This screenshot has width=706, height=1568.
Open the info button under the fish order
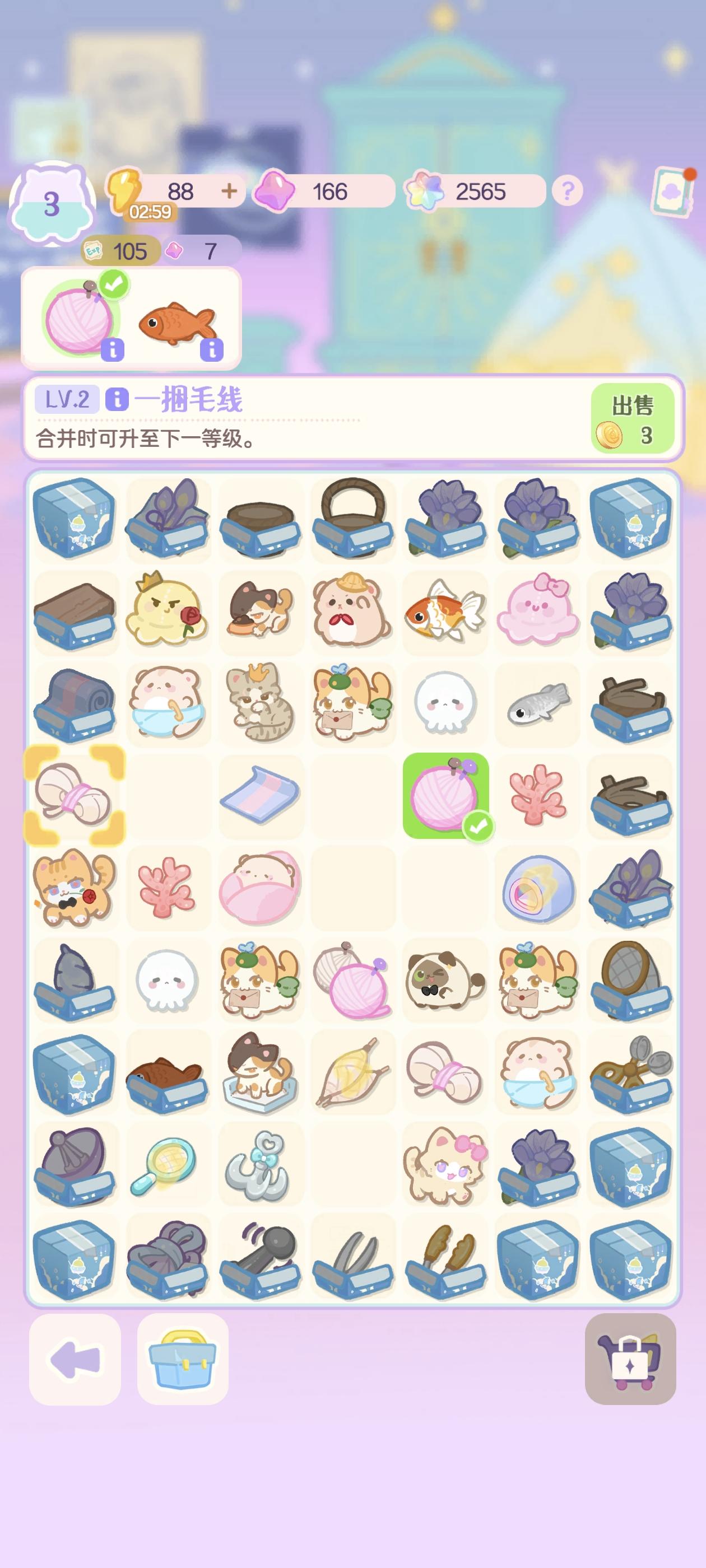212,349
